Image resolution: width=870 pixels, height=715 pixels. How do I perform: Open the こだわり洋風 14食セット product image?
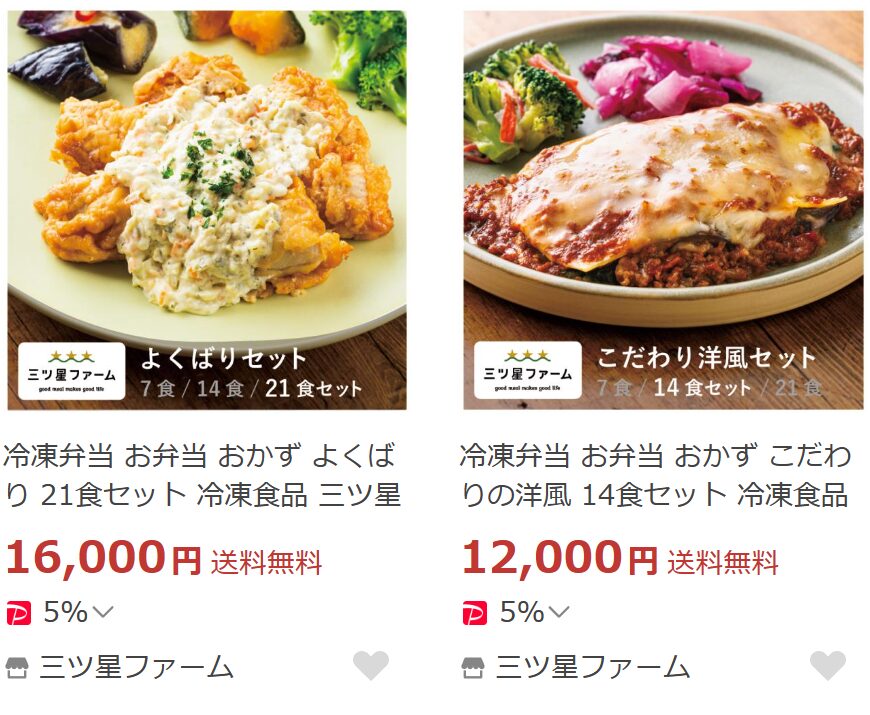[x=663, y=210]
